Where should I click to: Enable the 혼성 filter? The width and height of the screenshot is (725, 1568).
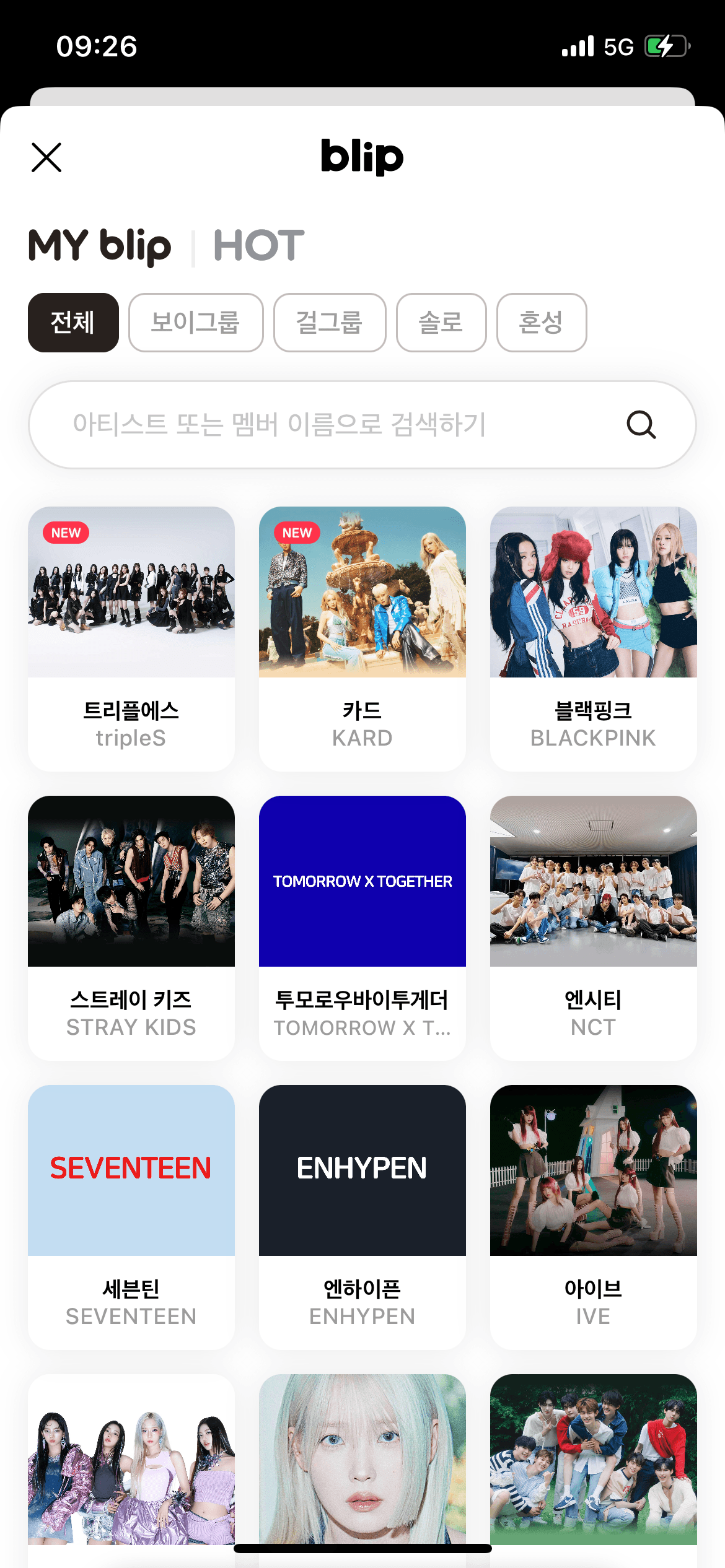pyautogui.click(x=542, y=323)
